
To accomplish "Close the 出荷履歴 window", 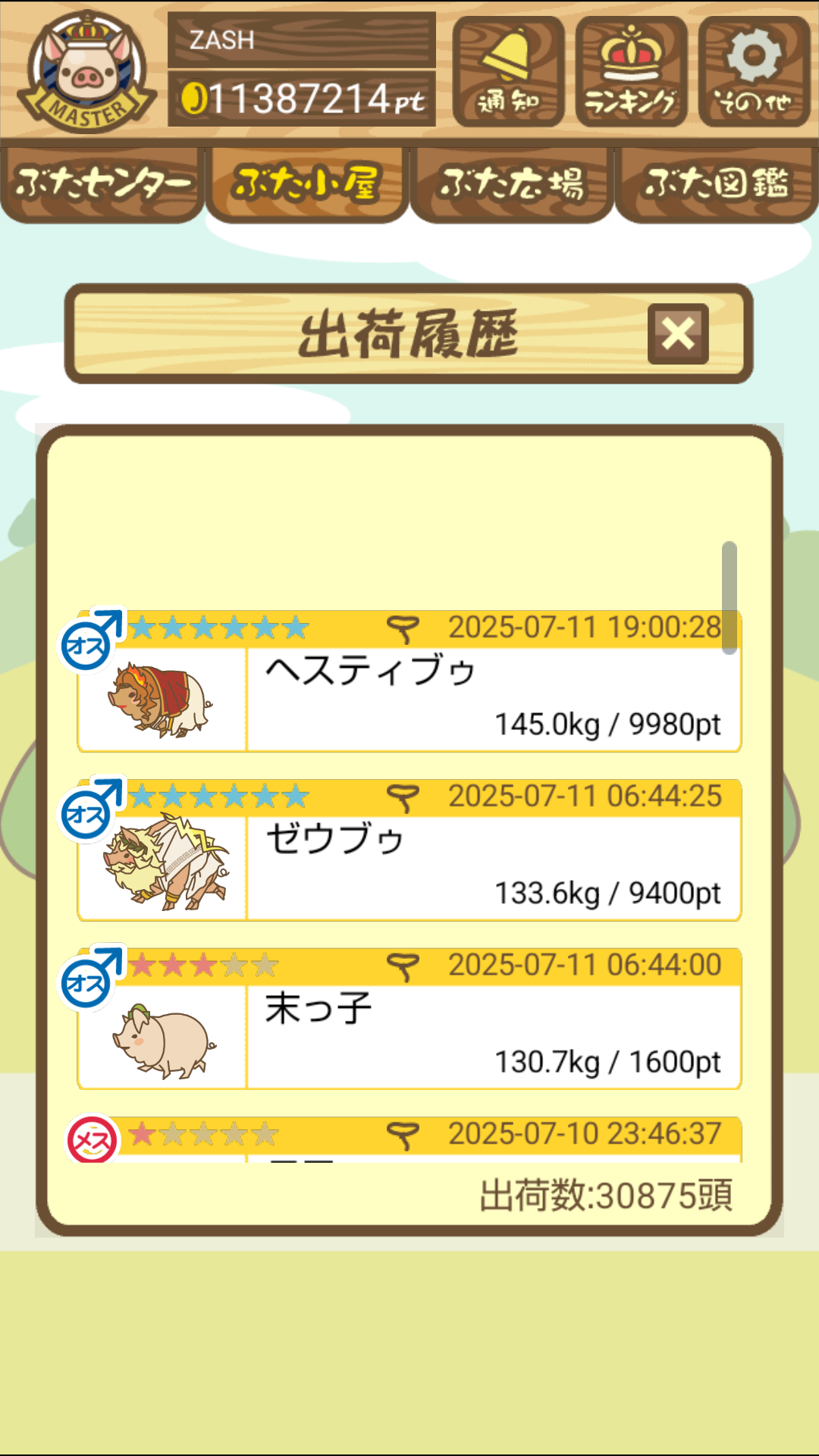I will coord(678,334).
